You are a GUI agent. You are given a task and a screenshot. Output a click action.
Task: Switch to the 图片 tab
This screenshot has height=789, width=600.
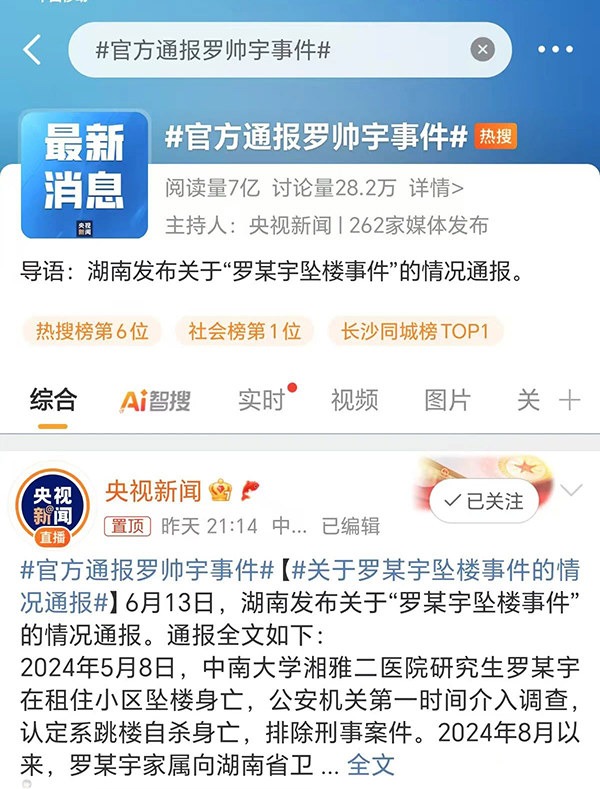(x=447, y=401)
